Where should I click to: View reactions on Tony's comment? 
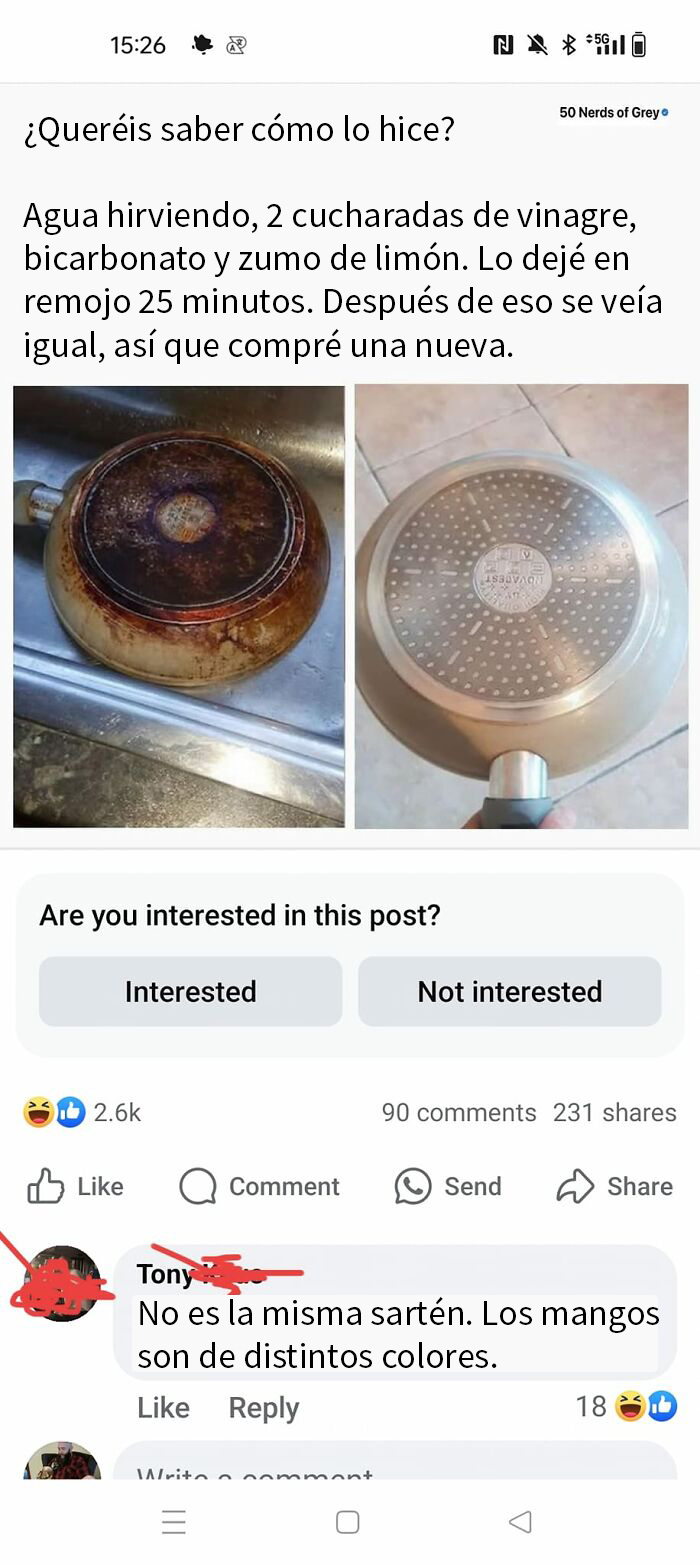(626, 1407)
